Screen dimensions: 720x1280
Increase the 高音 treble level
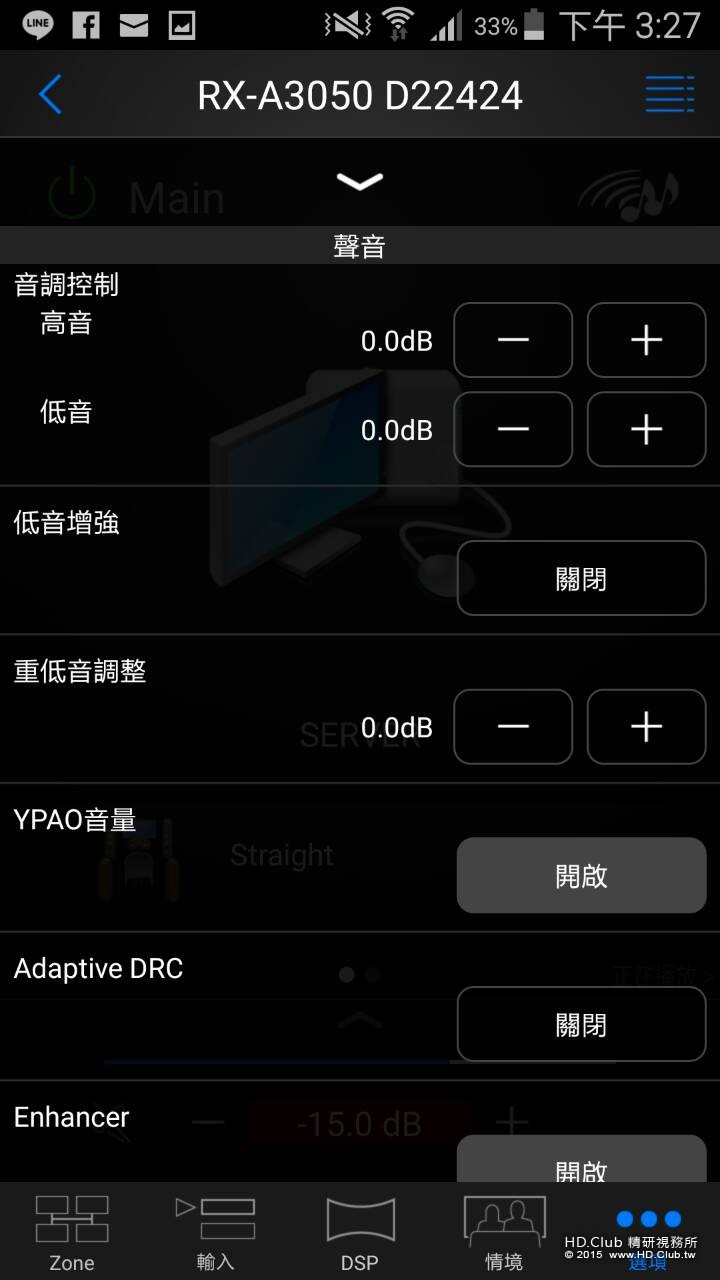646,340
